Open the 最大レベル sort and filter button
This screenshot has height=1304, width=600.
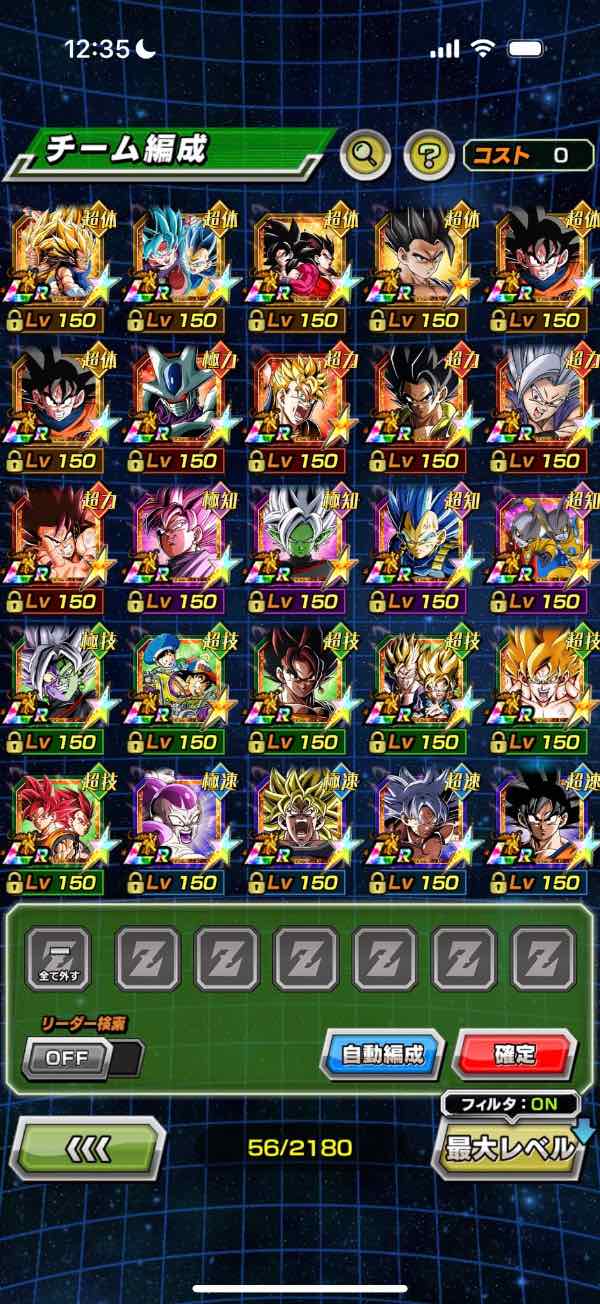pos(510,1148)
